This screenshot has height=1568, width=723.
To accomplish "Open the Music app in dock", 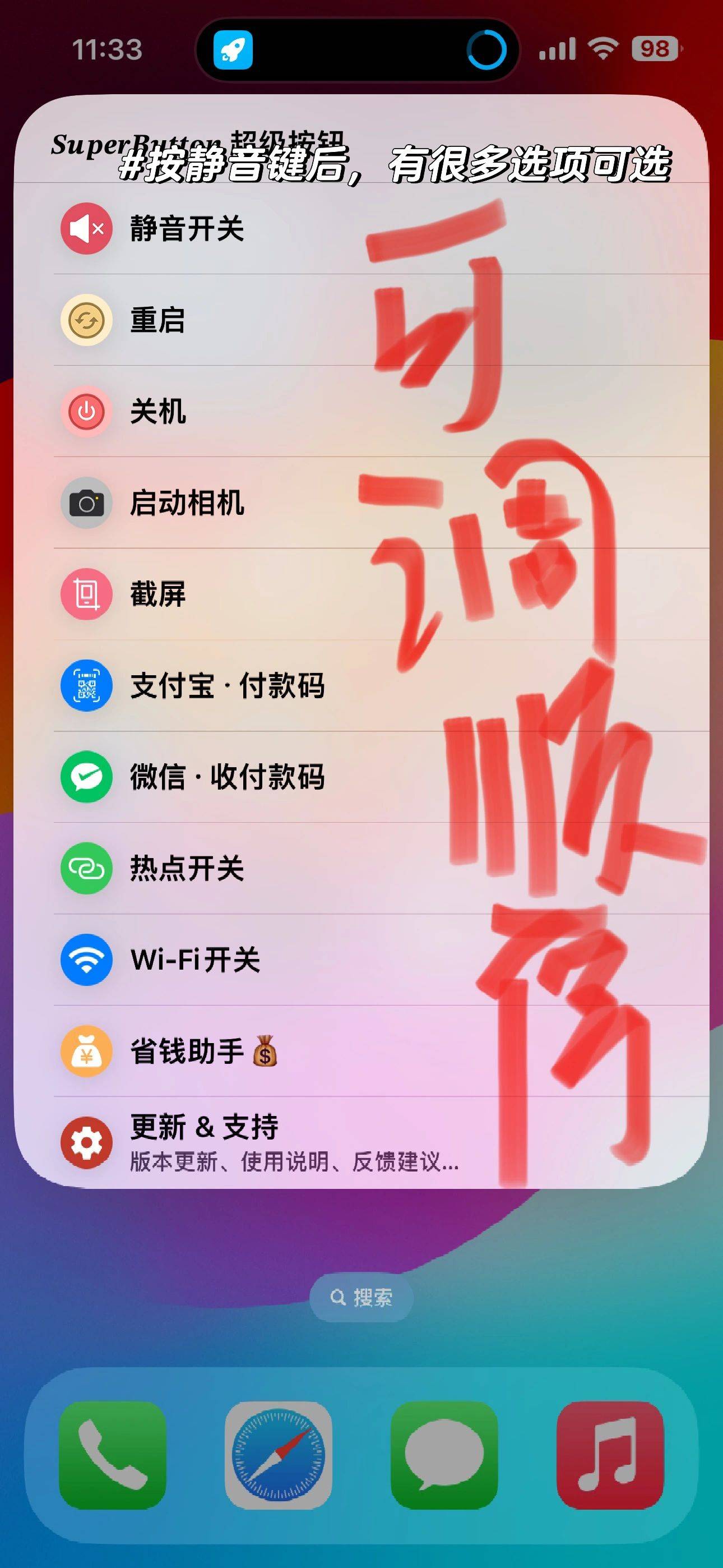I will pos(610,1455).
